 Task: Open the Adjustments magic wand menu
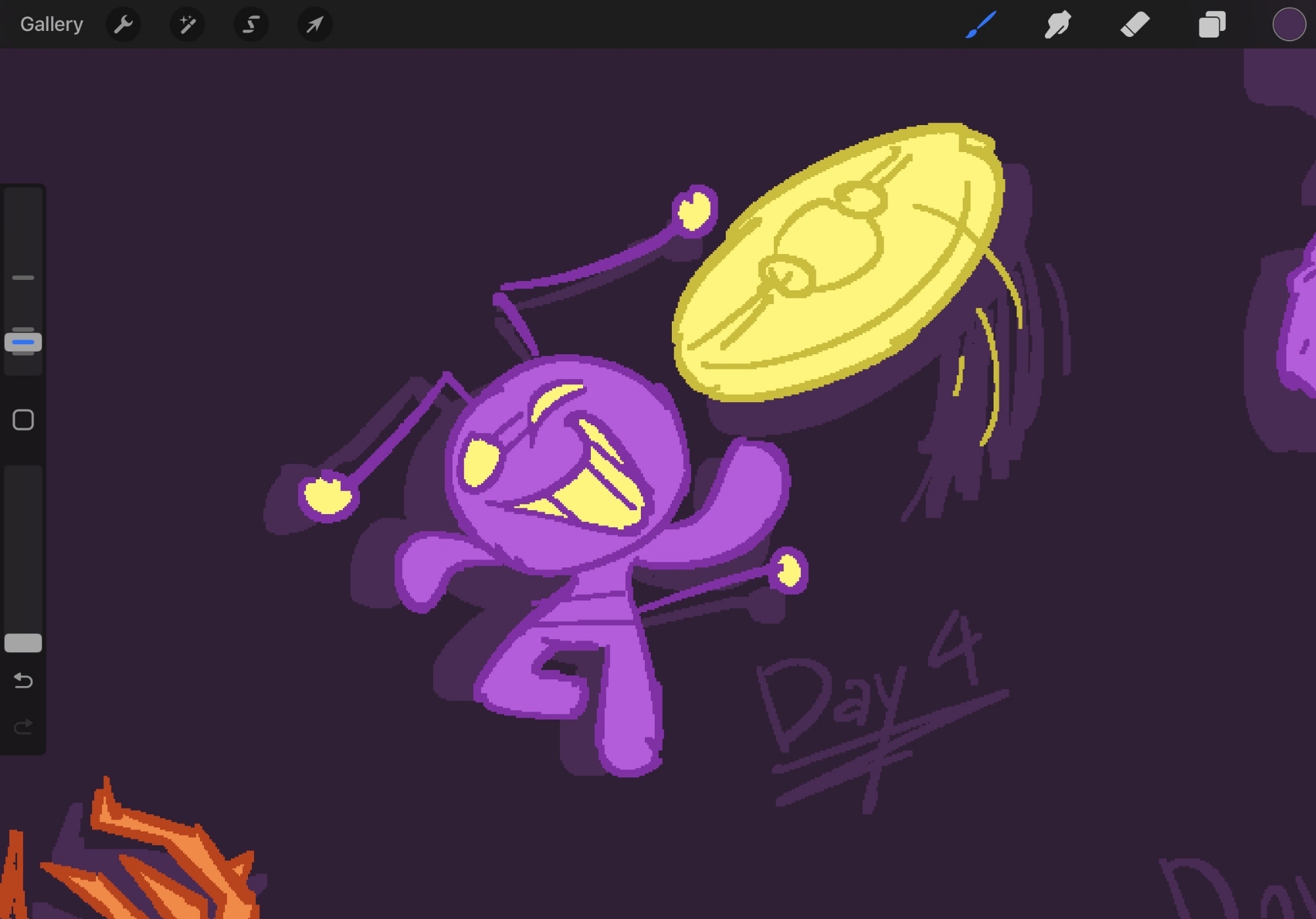187,24
